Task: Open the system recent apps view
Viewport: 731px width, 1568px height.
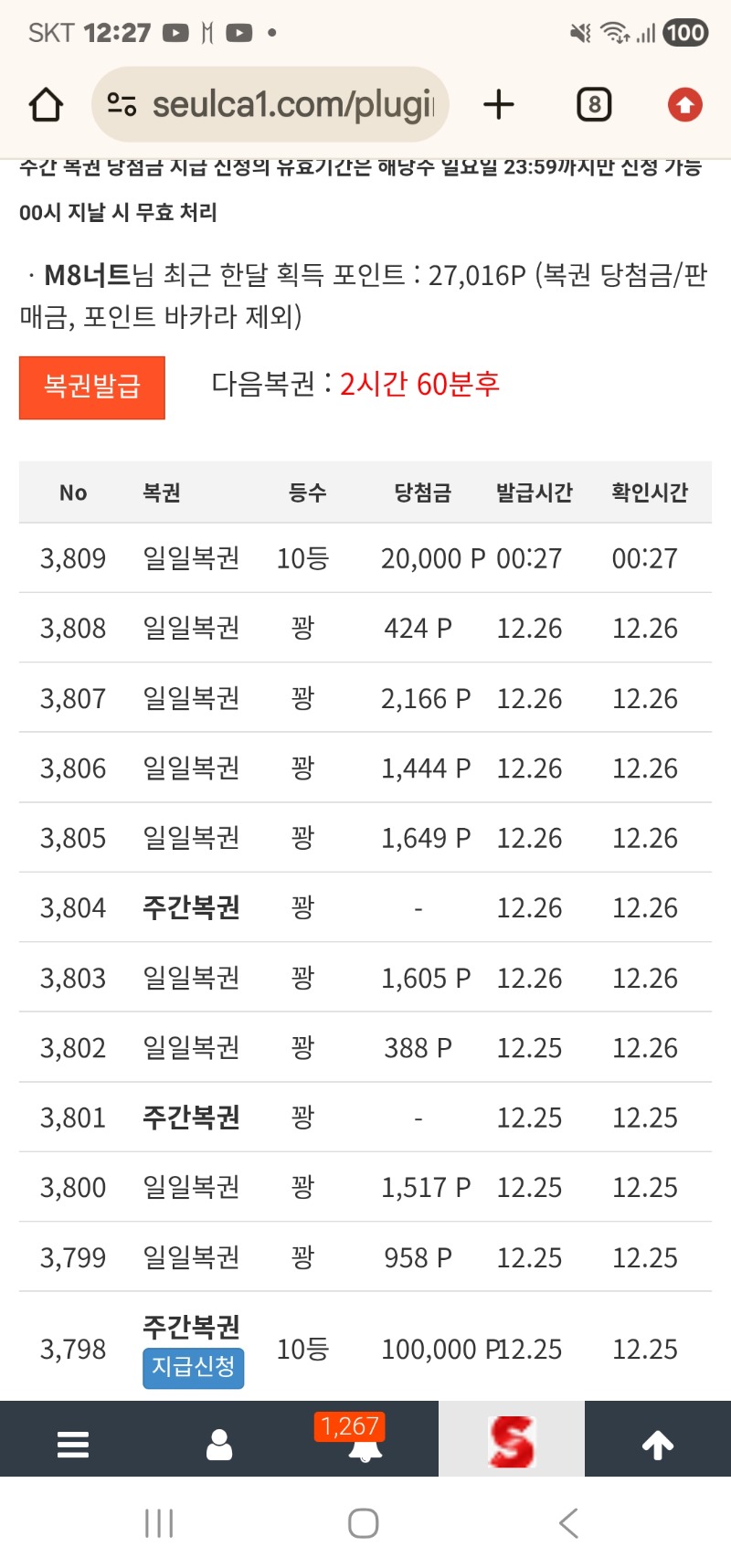Action: coord(159,1523)
